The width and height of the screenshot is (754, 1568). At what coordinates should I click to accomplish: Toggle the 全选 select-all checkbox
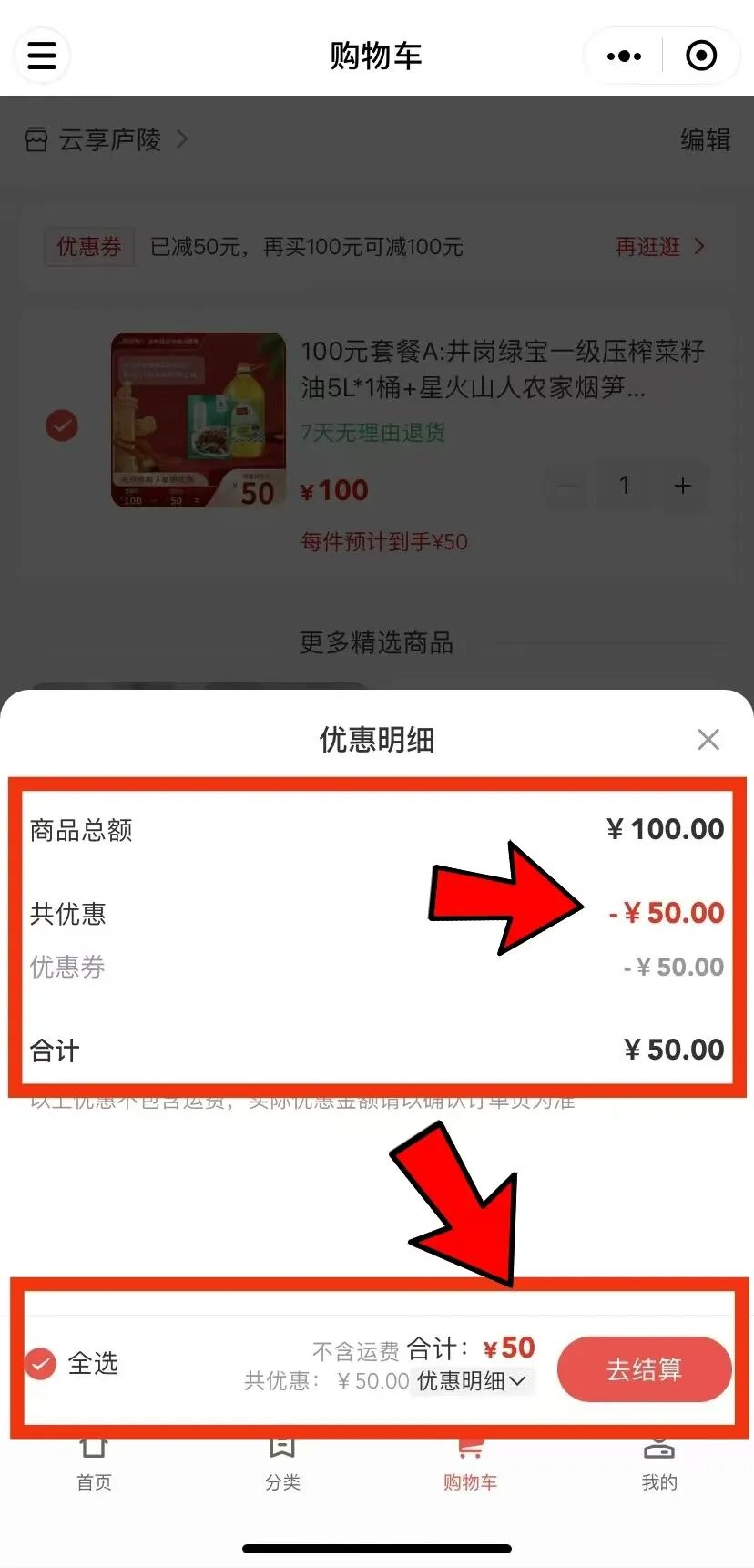pos(41,1364)
